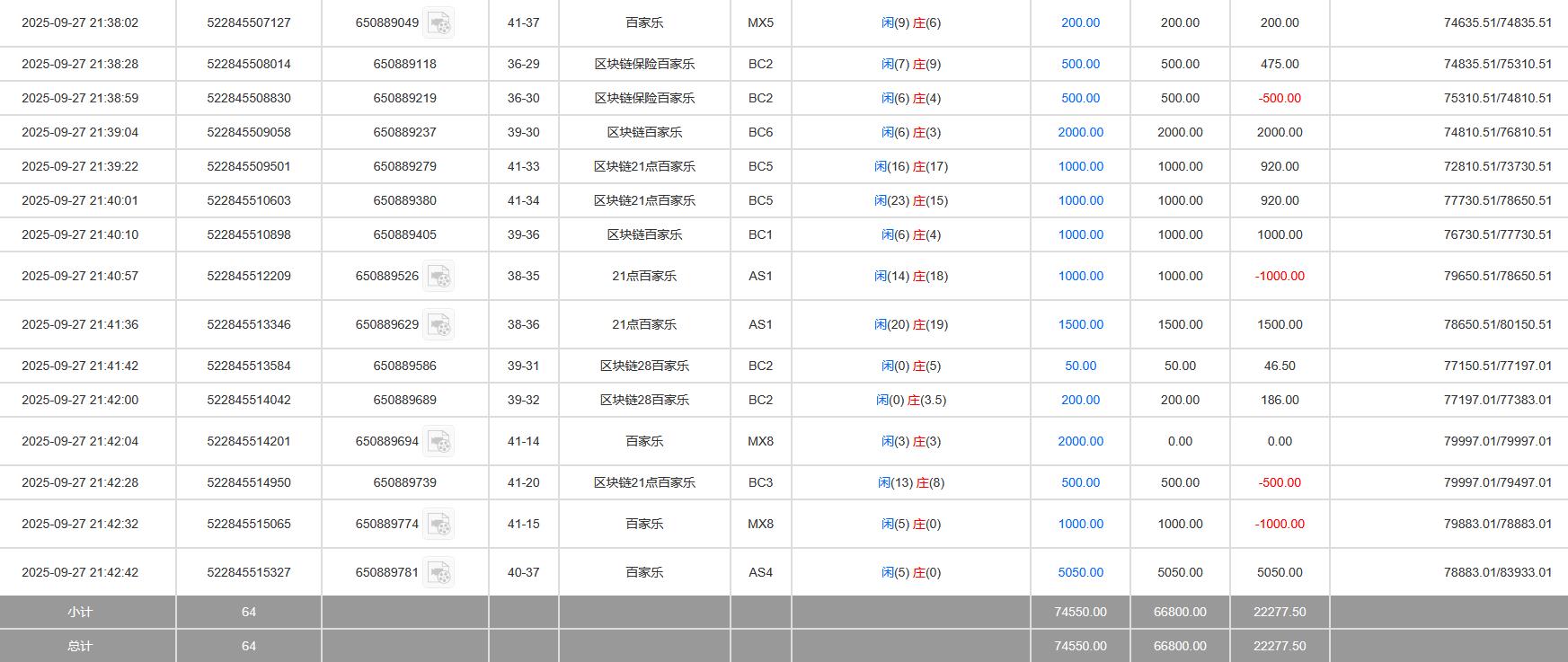This screenshot has height=662, width=1568.
Task: Play the video record of round 650889526
Action: [439, 277]
